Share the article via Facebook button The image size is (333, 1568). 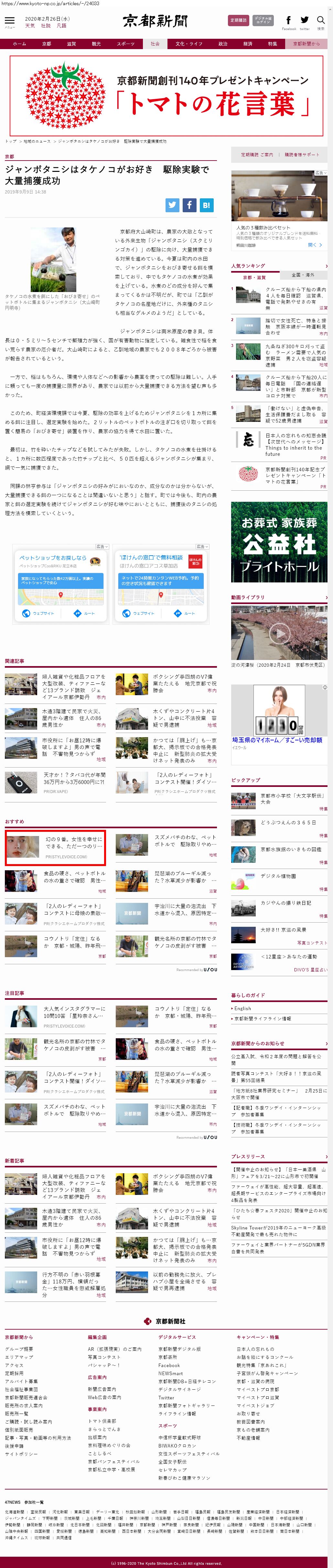pos(189,205)
